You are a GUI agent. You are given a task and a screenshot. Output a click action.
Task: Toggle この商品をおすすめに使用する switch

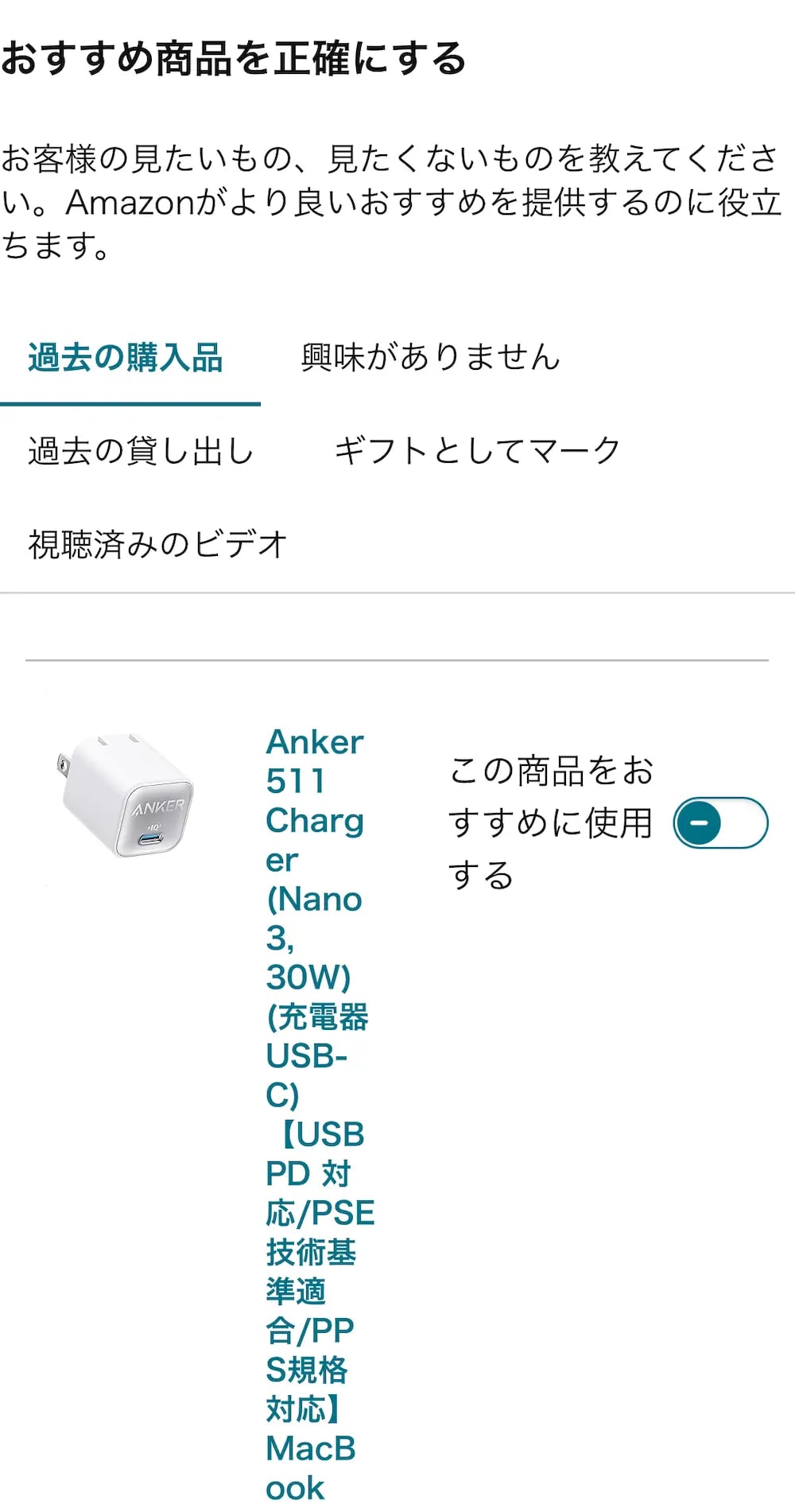(720, 823)
